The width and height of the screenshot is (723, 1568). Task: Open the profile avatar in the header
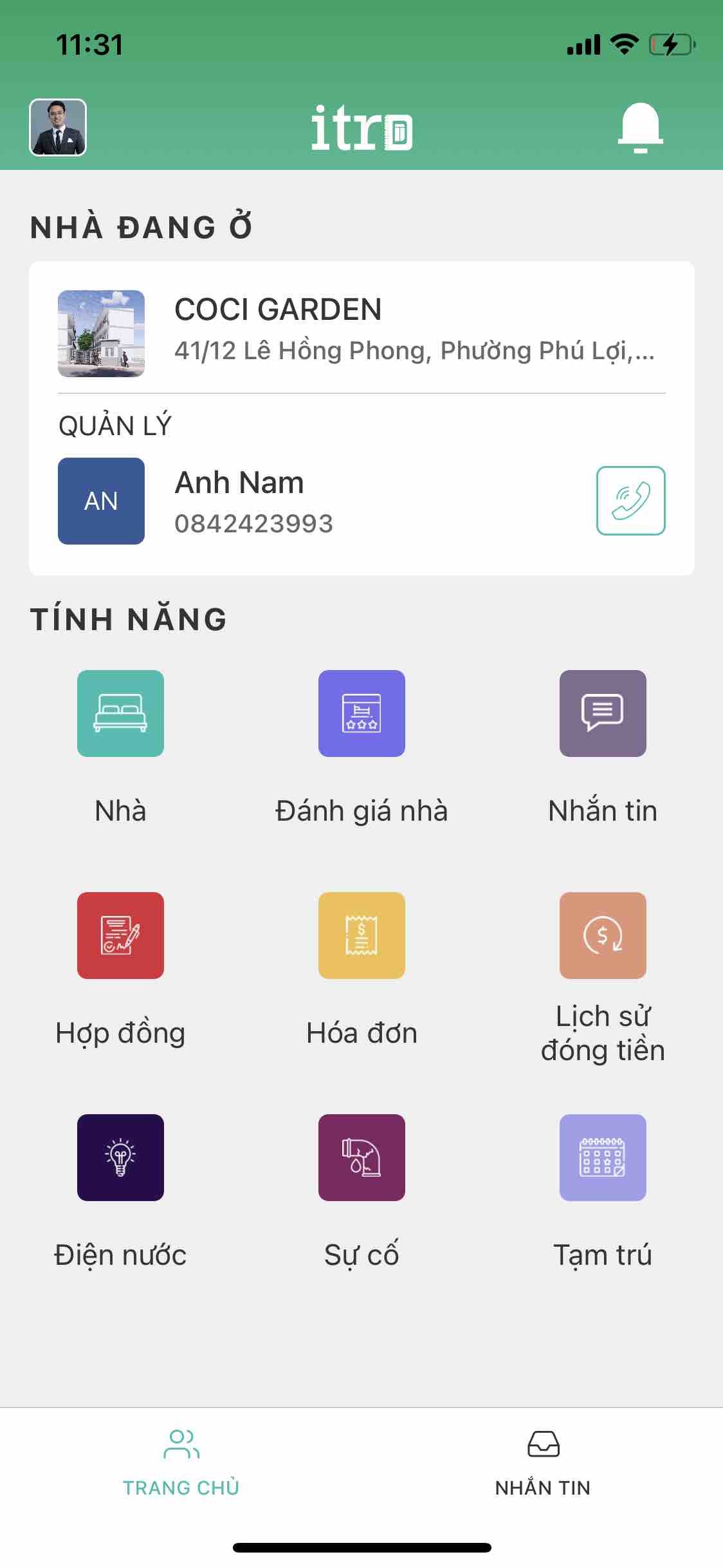coord(58,127)
